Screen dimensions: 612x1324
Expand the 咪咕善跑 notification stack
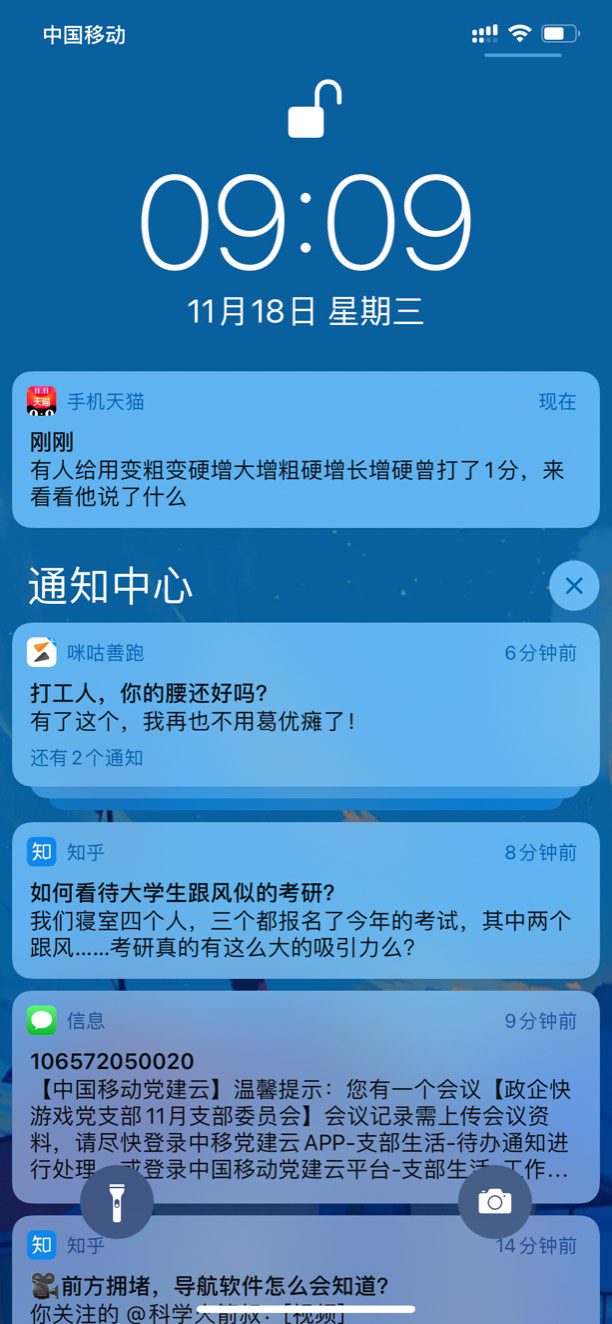coord(306,704)
